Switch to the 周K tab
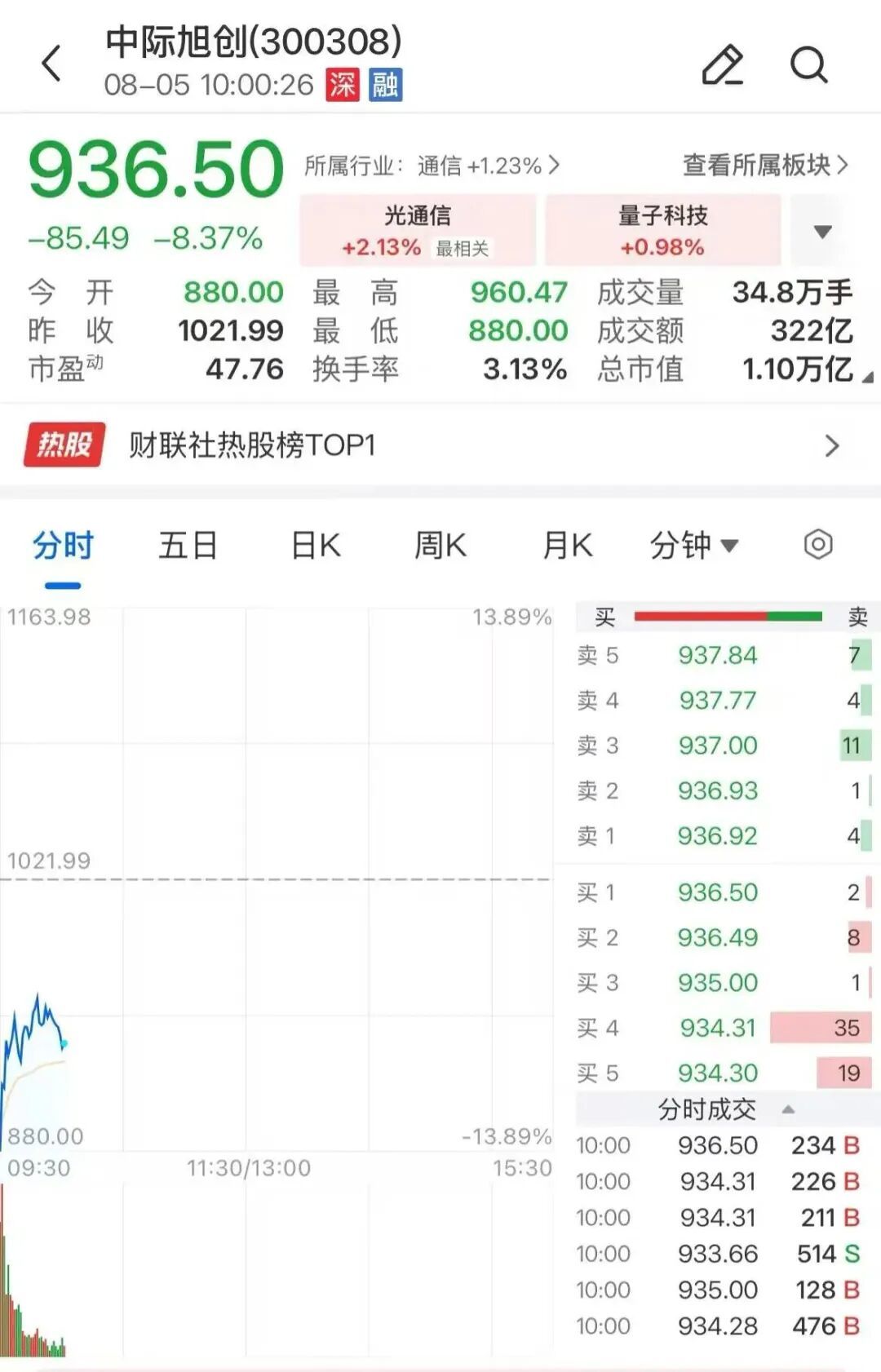The height and width of the screenshot is (1372, 881). click(x=440, y=545)
